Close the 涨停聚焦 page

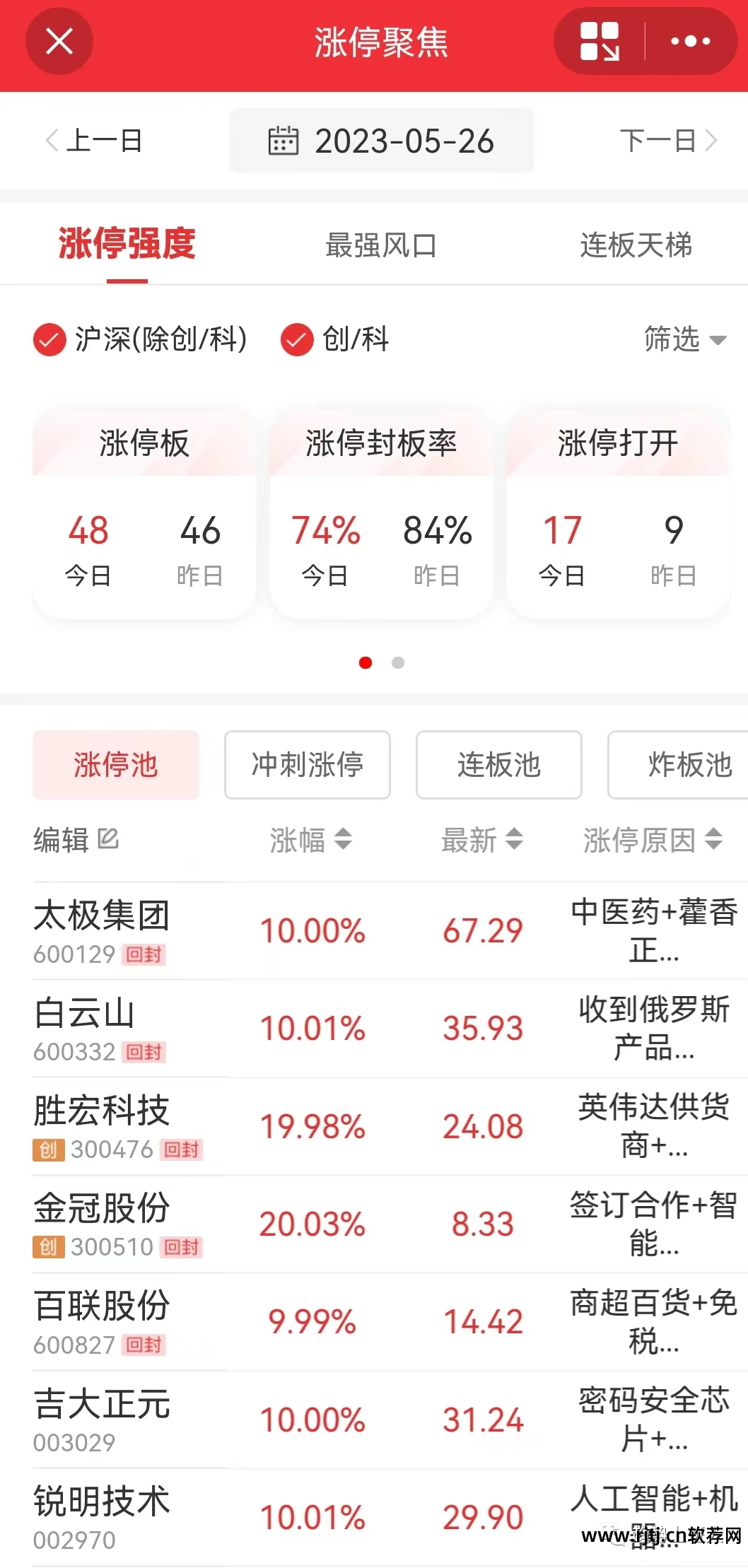[59, 42]
